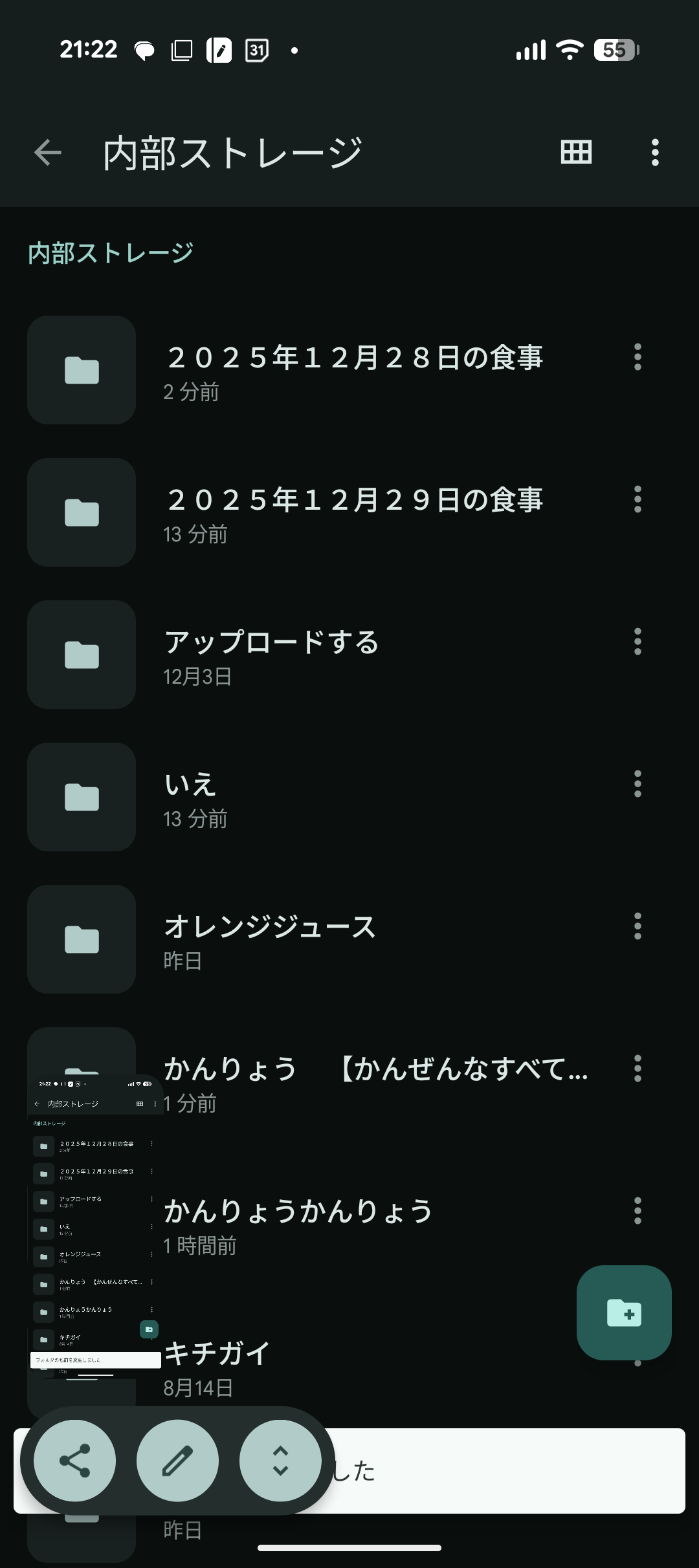Open folder ２０２５年１２月２８日の食事
Image resolution: width=699 pixels, height=1568 pixels.
(354, 370)
